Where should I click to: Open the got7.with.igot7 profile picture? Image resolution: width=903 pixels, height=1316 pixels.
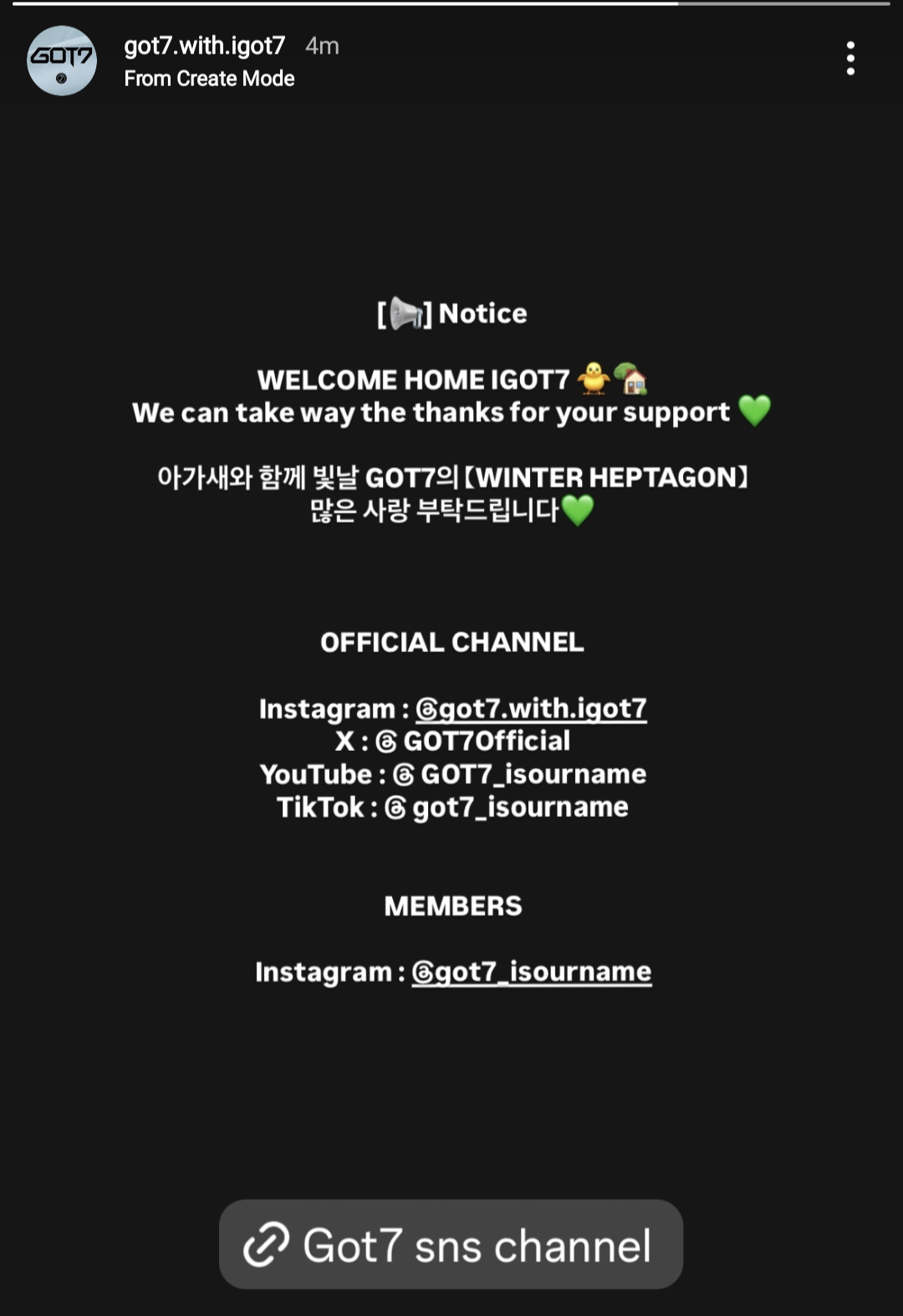[62, 60]
